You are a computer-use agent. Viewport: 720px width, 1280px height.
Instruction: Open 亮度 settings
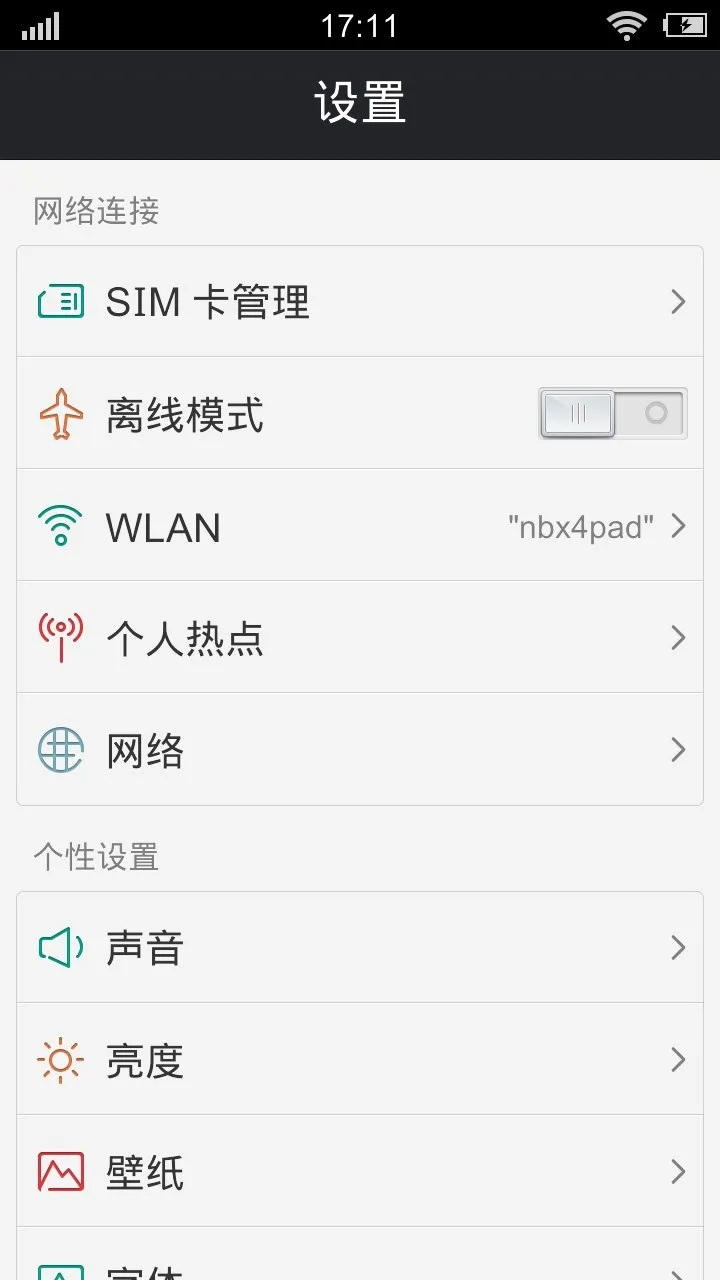point(360,1059)
